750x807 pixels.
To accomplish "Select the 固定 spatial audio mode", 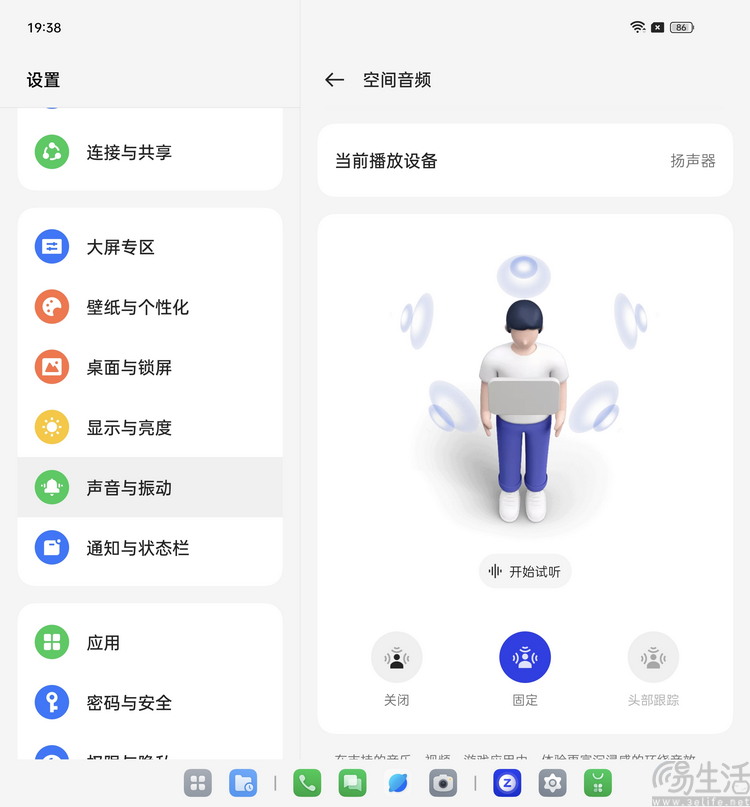I will coord(525,657).
